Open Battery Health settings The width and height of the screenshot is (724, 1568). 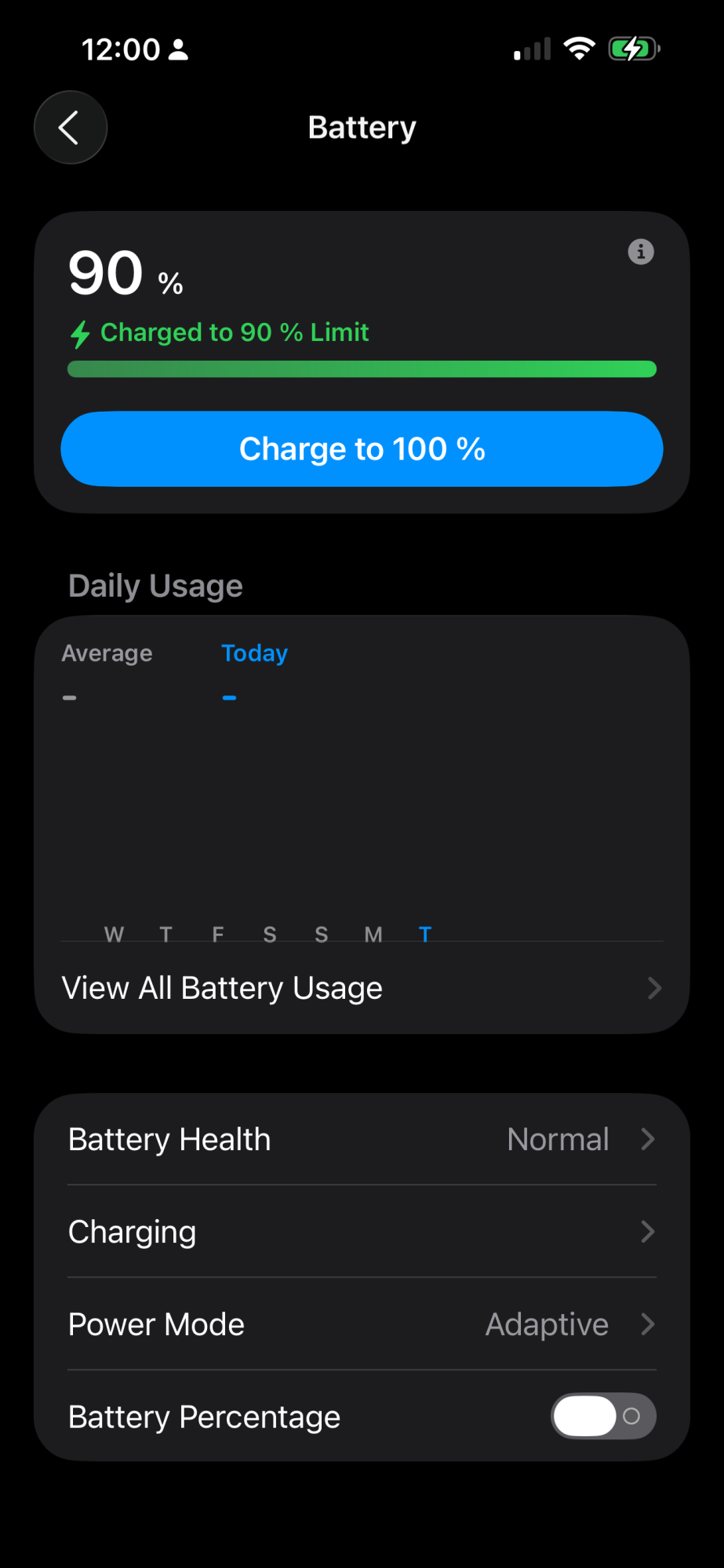click(362, 1139)
